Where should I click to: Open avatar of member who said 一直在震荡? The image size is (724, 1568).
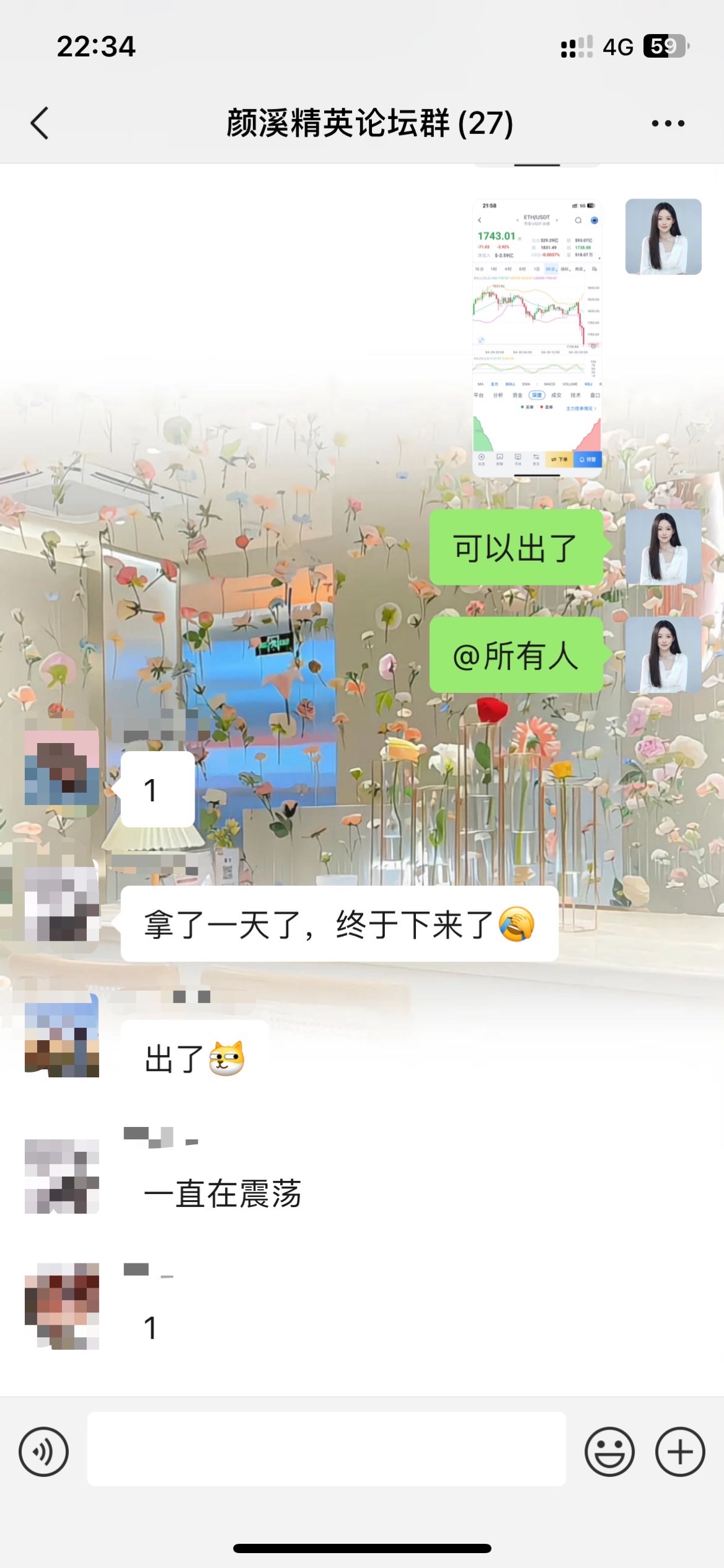(62, 1176)
